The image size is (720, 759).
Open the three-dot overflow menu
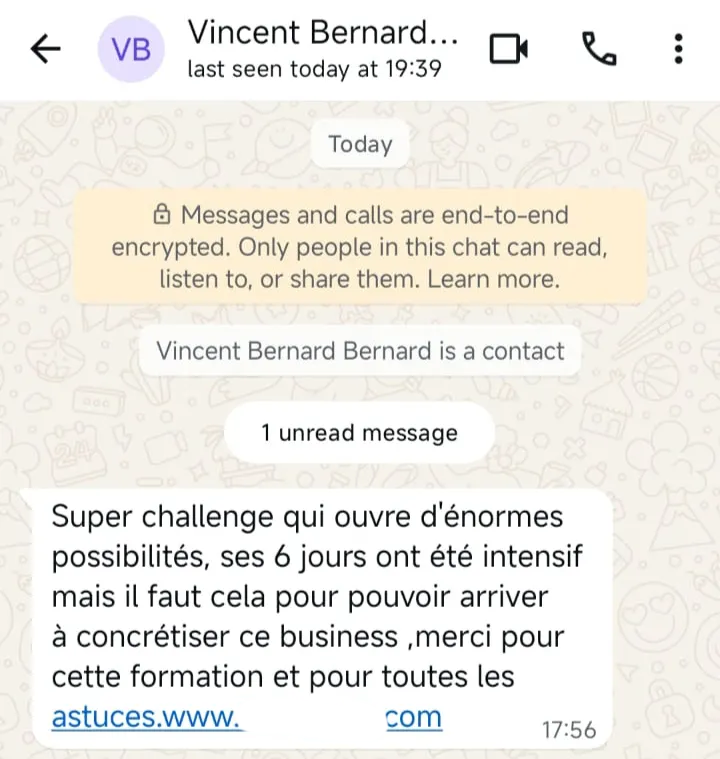678,49
